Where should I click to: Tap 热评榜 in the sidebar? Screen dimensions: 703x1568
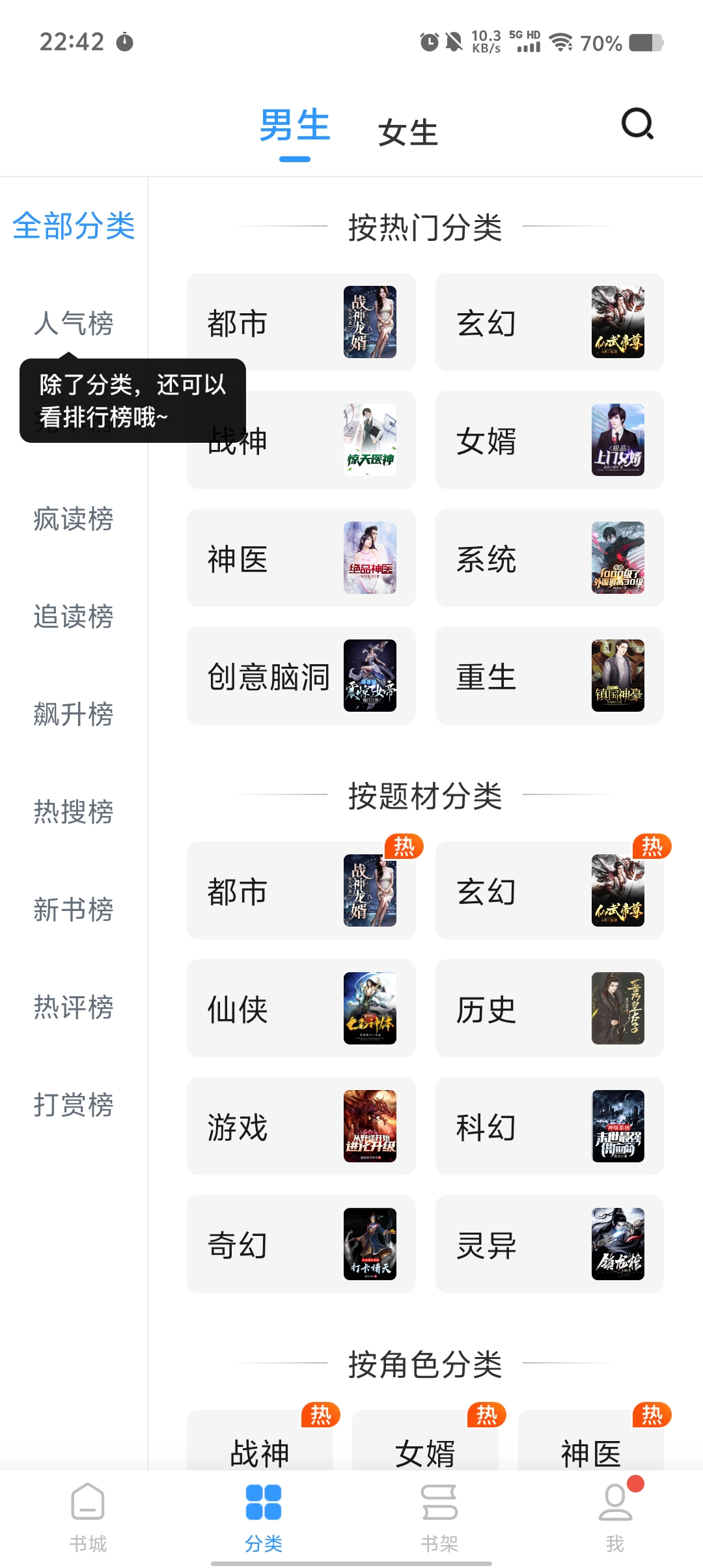tap(74, 1007)
